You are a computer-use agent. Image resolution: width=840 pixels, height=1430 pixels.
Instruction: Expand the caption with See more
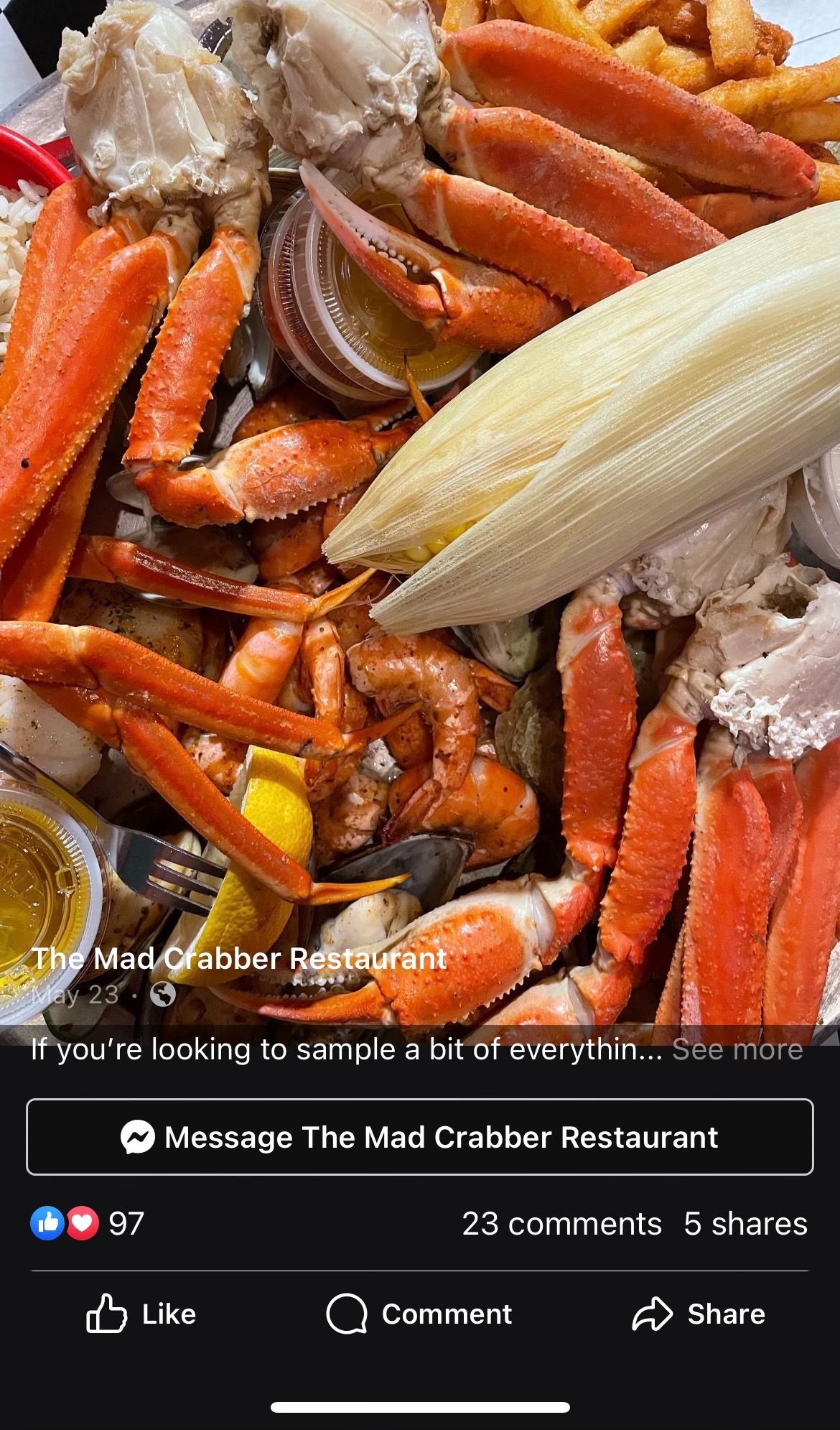pos(737,1050)
